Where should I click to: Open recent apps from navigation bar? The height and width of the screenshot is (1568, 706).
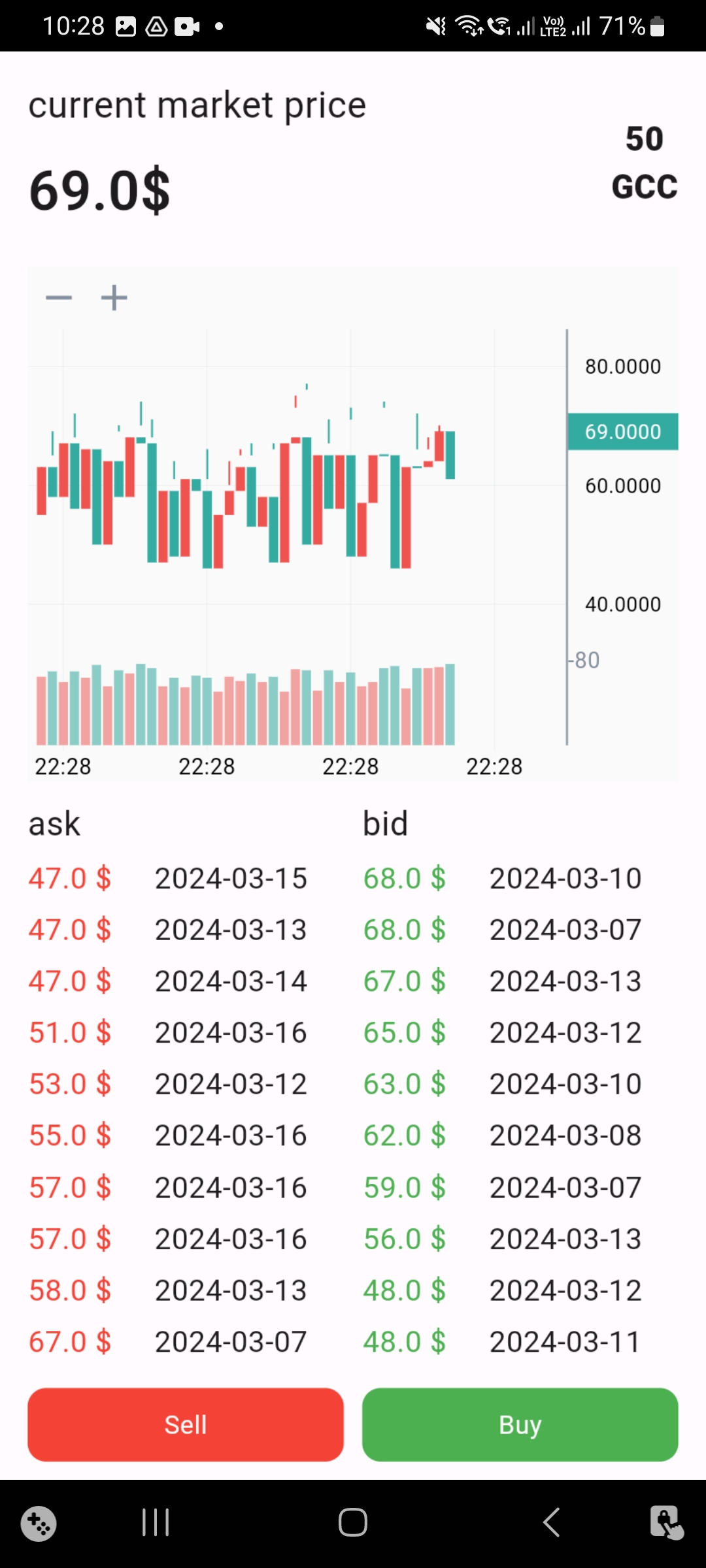pos(156,1522)
